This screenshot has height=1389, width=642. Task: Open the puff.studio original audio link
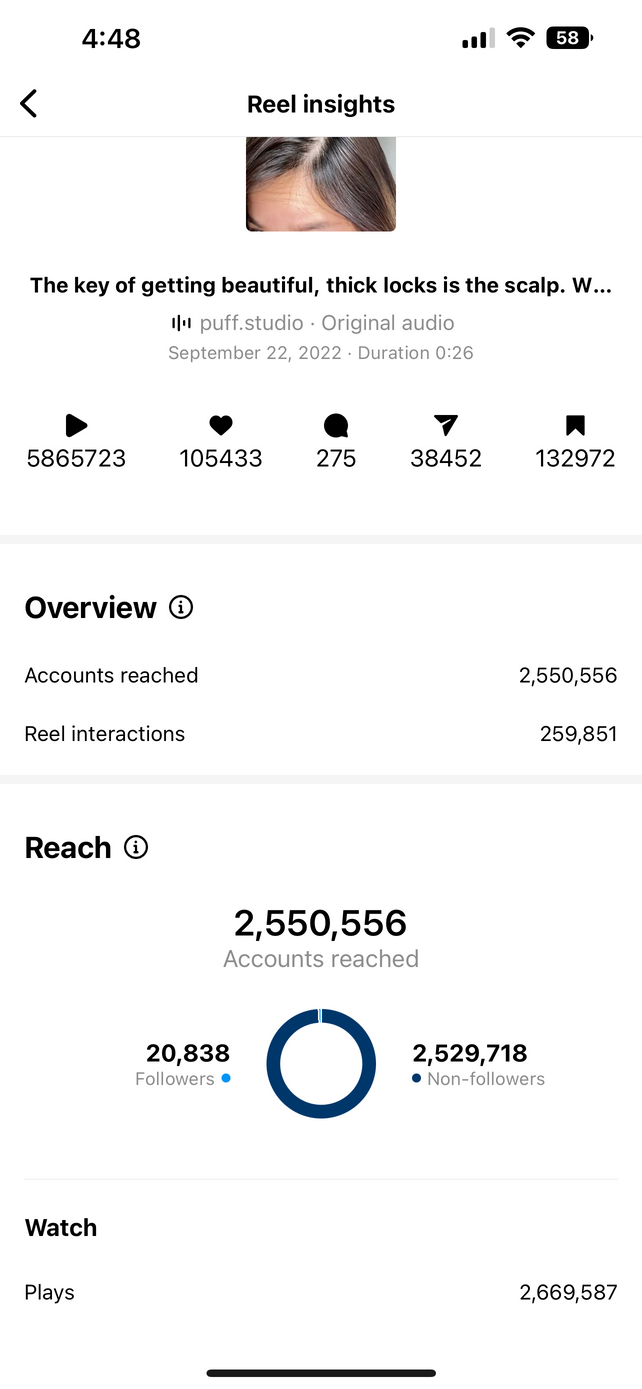point(313,323)
